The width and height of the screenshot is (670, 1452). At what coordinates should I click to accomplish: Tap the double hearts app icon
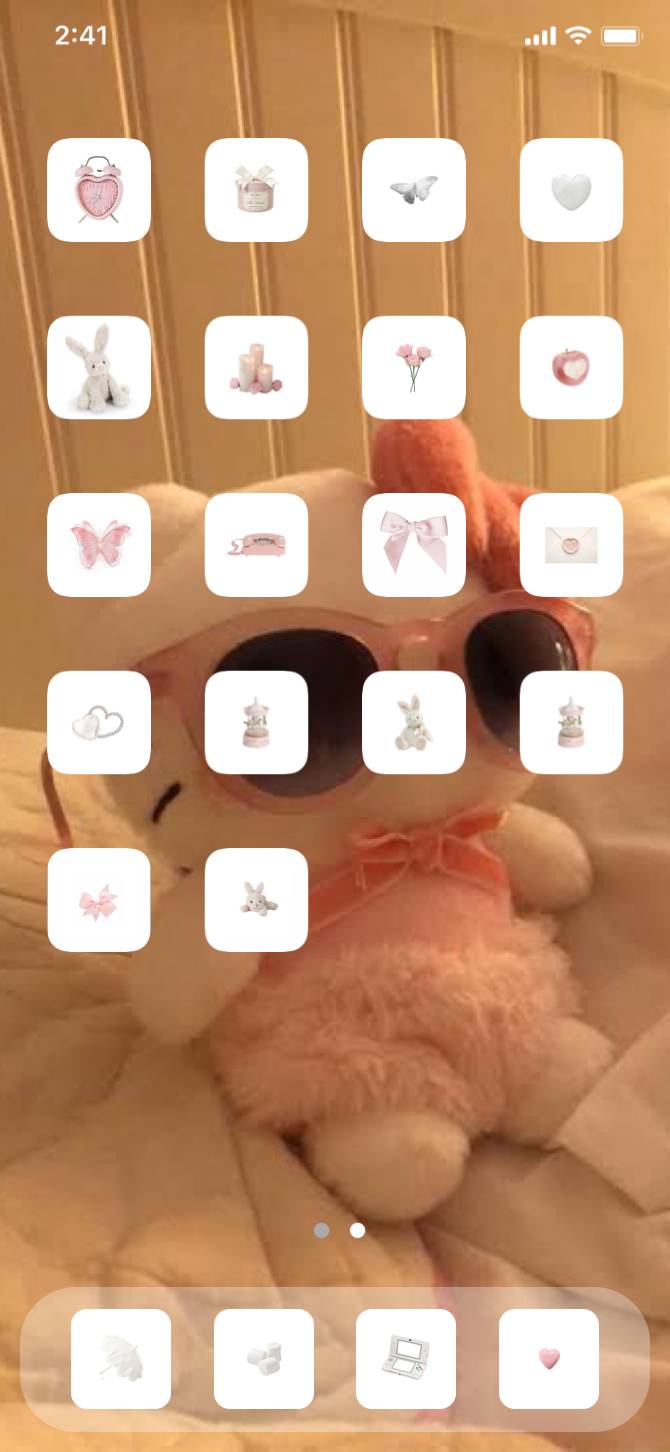[x=99, y=722]
